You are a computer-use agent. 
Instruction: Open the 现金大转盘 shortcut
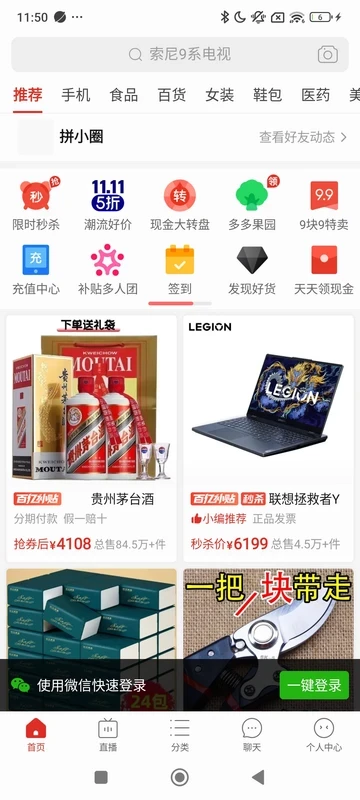tap(179, 204)
